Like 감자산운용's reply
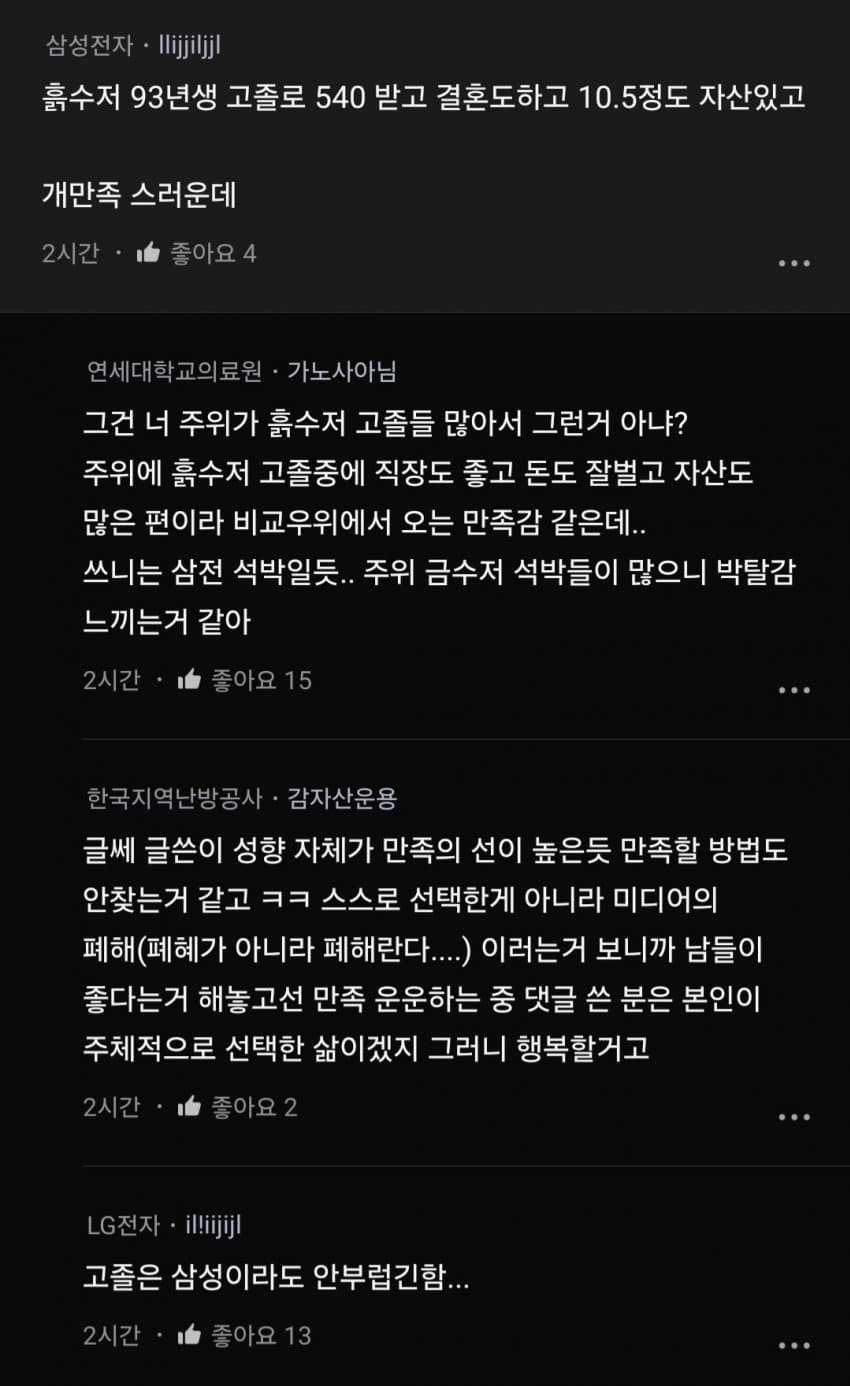Viewport: 850px width, 1386px height. tap(190, 1107)
